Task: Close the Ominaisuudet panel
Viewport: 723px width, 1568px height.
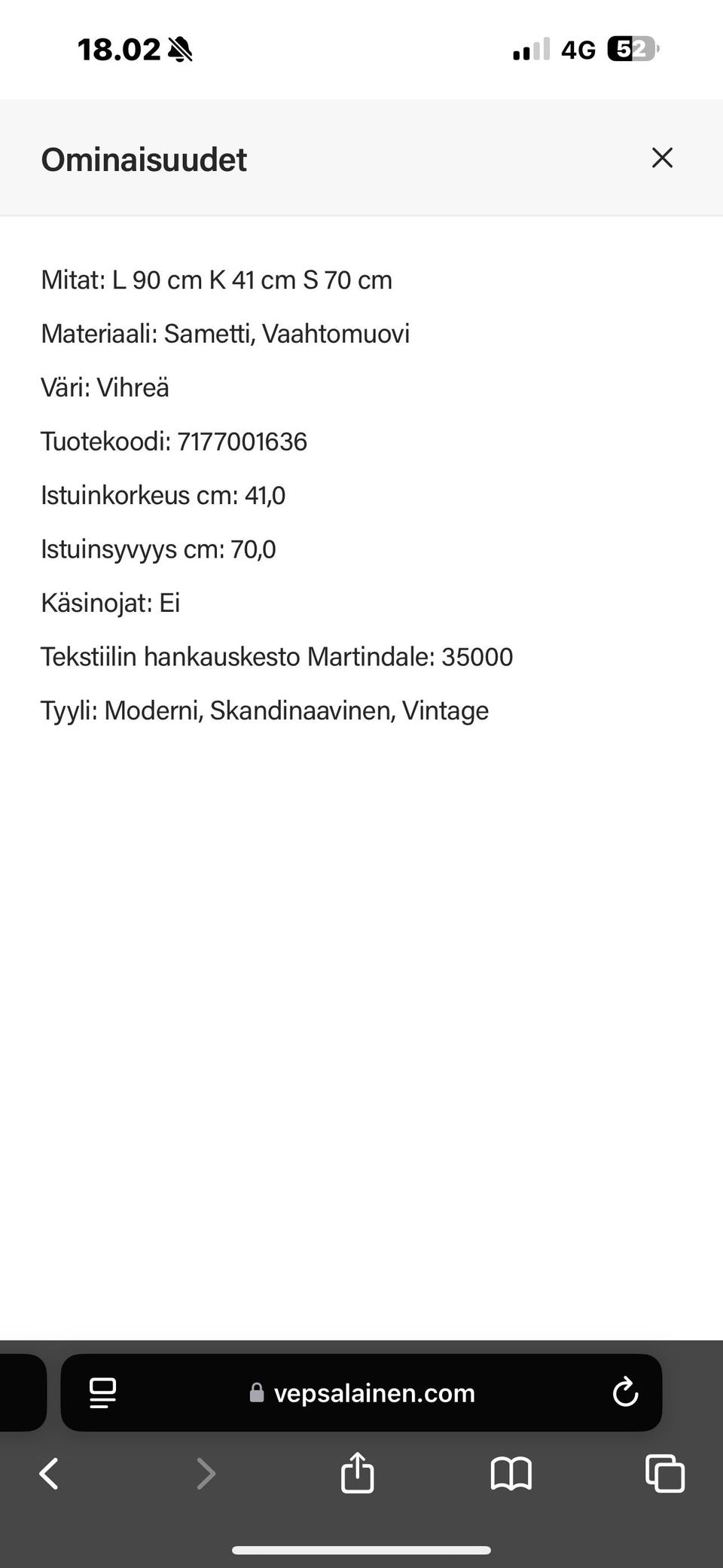Action: [x=662, y=158]
